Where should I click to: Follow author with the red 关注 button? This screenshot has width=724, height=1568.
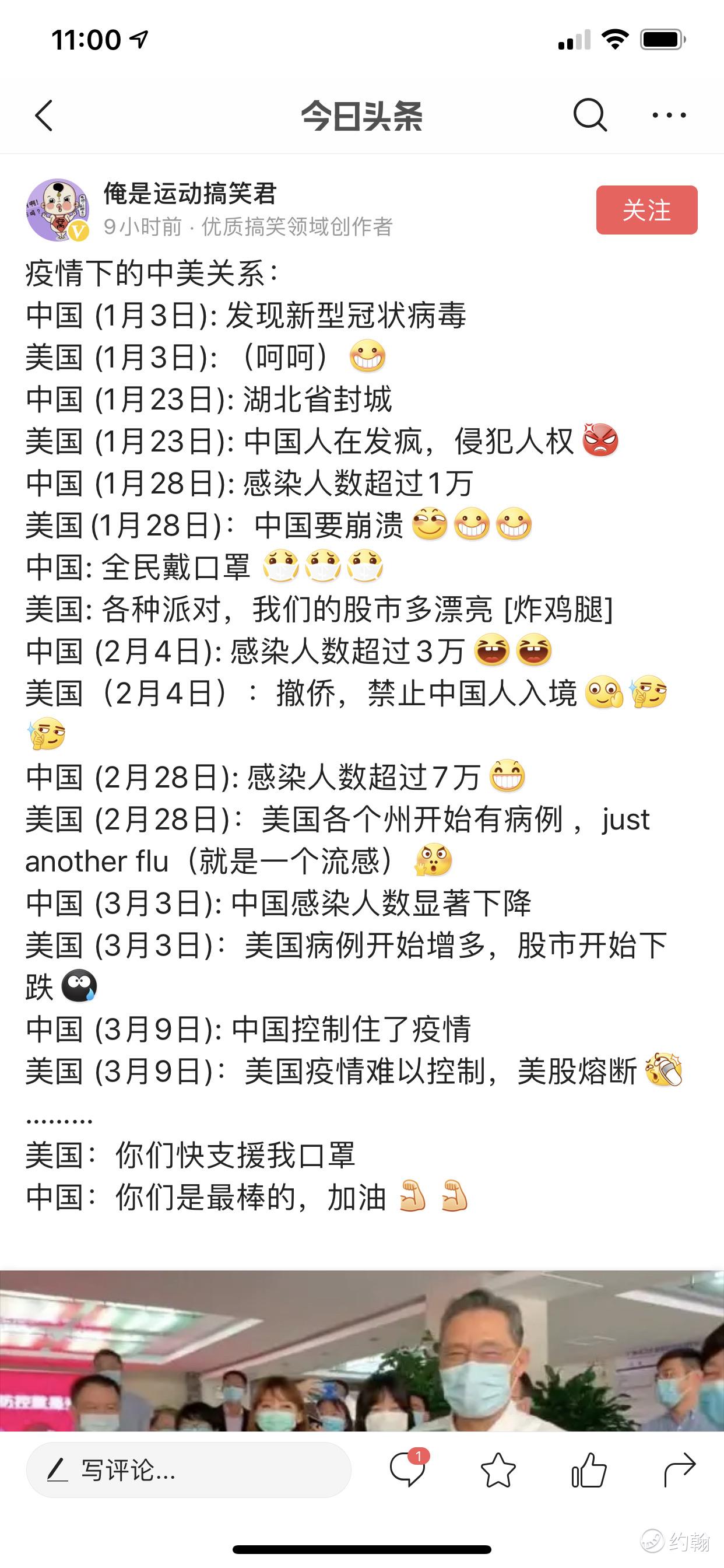tap(646, 210)
